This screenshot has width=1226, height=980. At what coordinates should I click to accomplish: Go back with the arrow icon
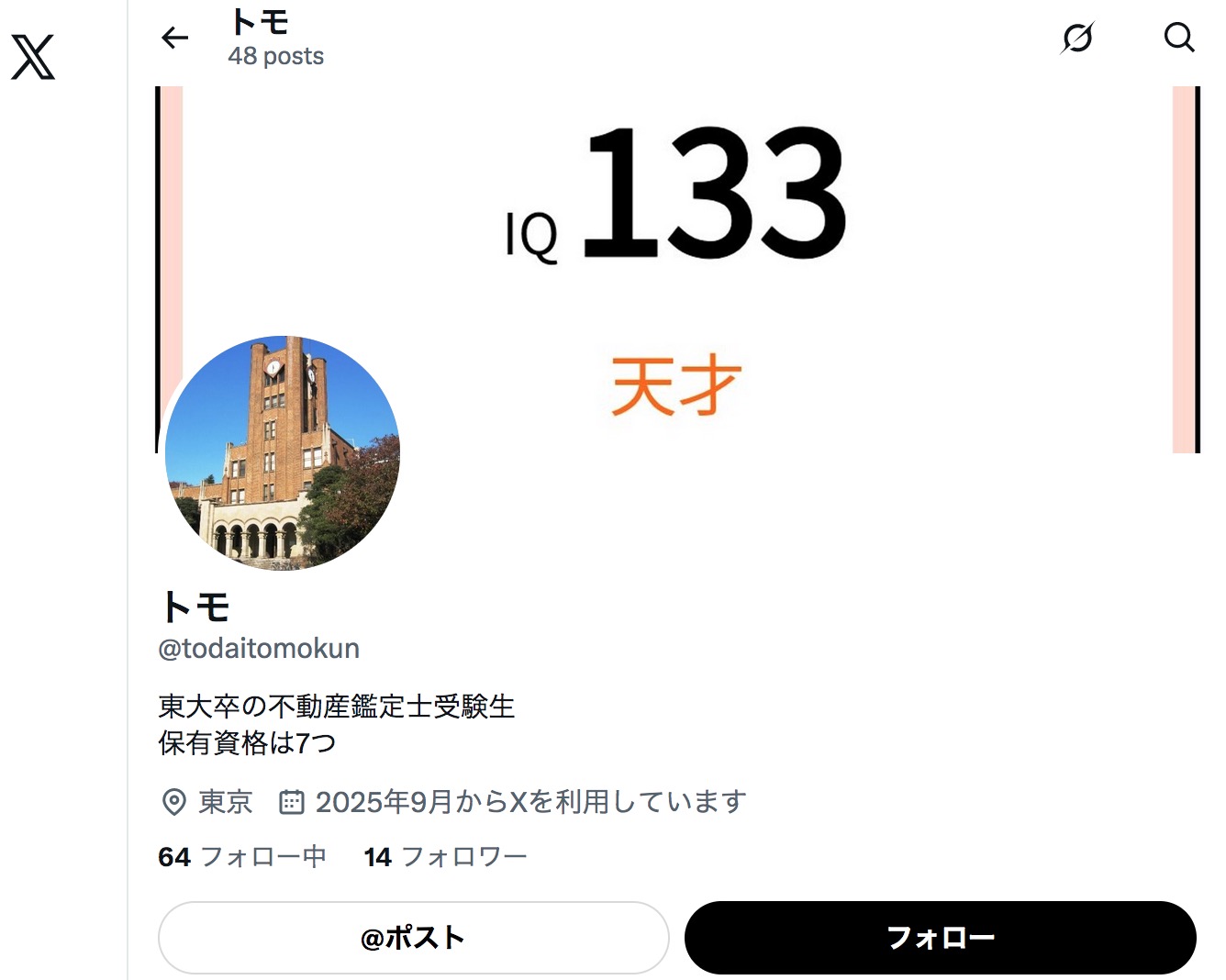point(174,38)
